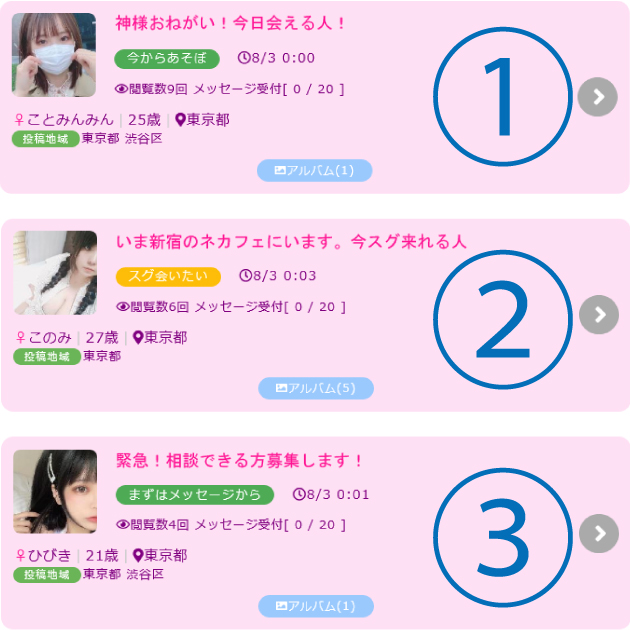Open ひびき's profile photo
This screenshot has width=630, height=630.
pos(54,491)
